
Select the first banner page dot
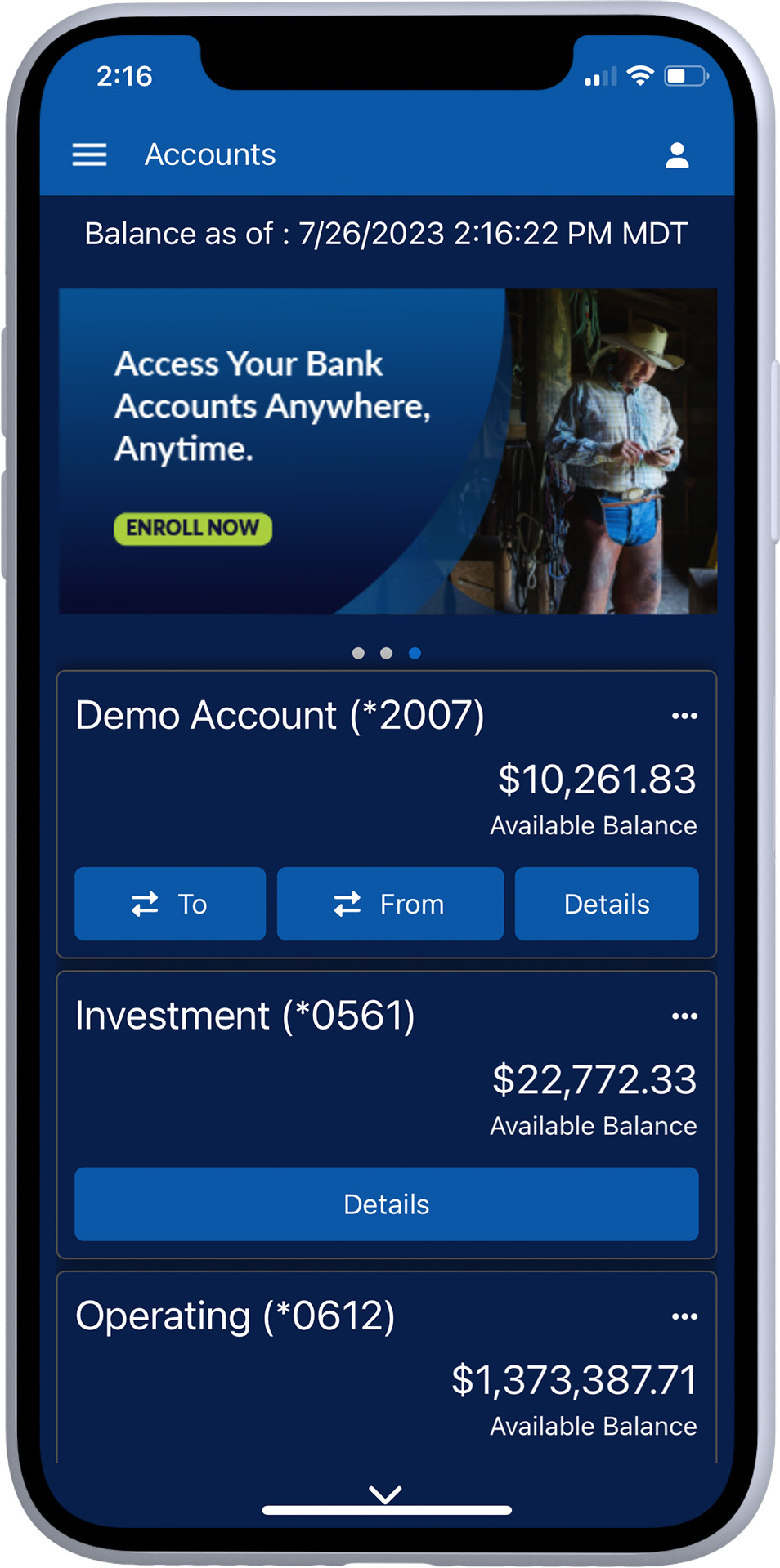[x=358, y=653]
